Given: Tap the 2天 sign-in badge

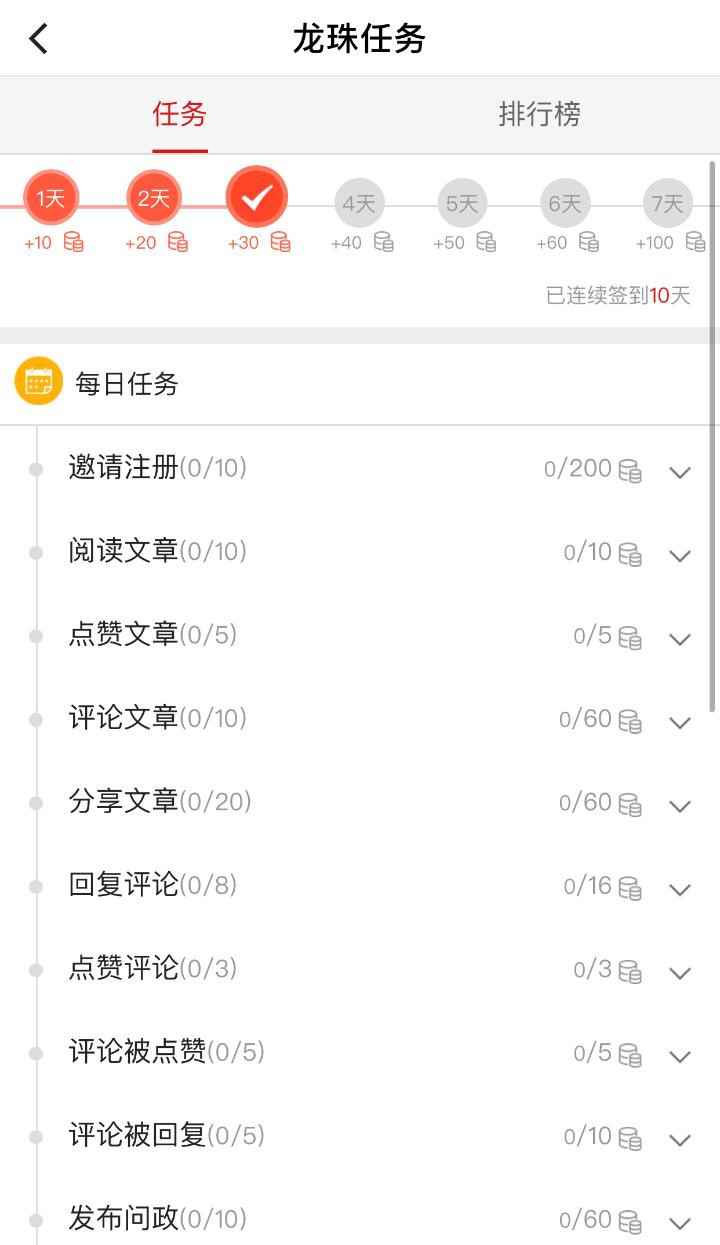Looking at the screenshot, I should click(x=152, y=200).
